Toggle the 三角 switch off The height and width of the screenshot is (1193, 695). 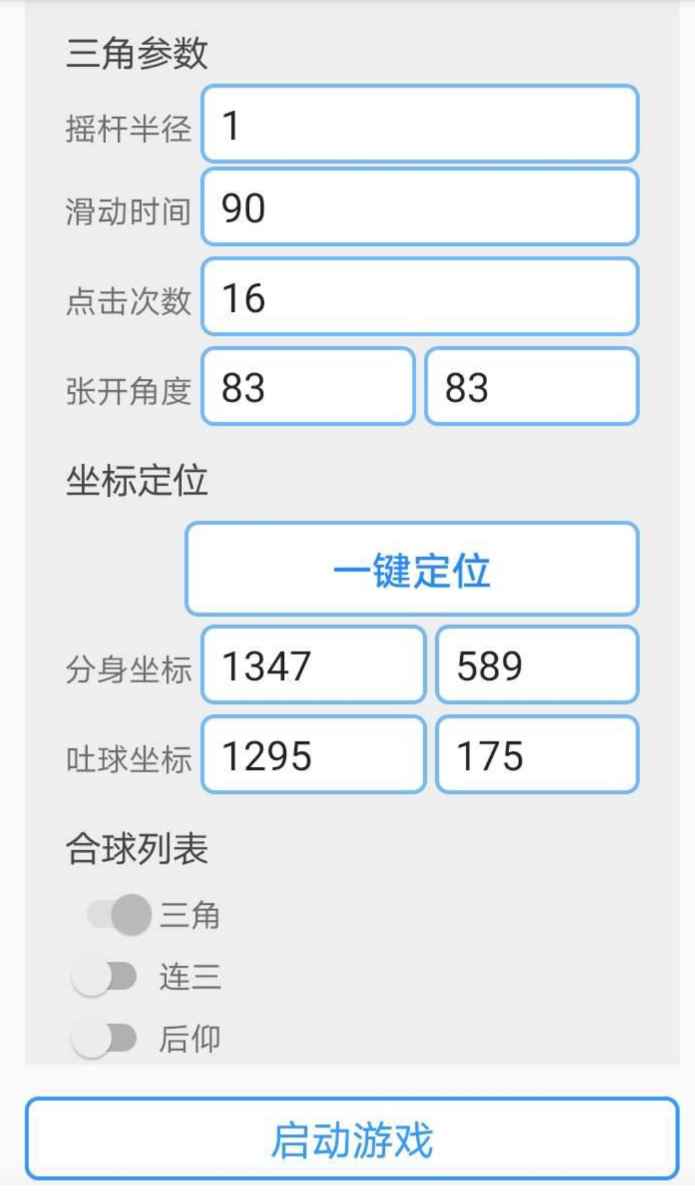coord(119,915)
